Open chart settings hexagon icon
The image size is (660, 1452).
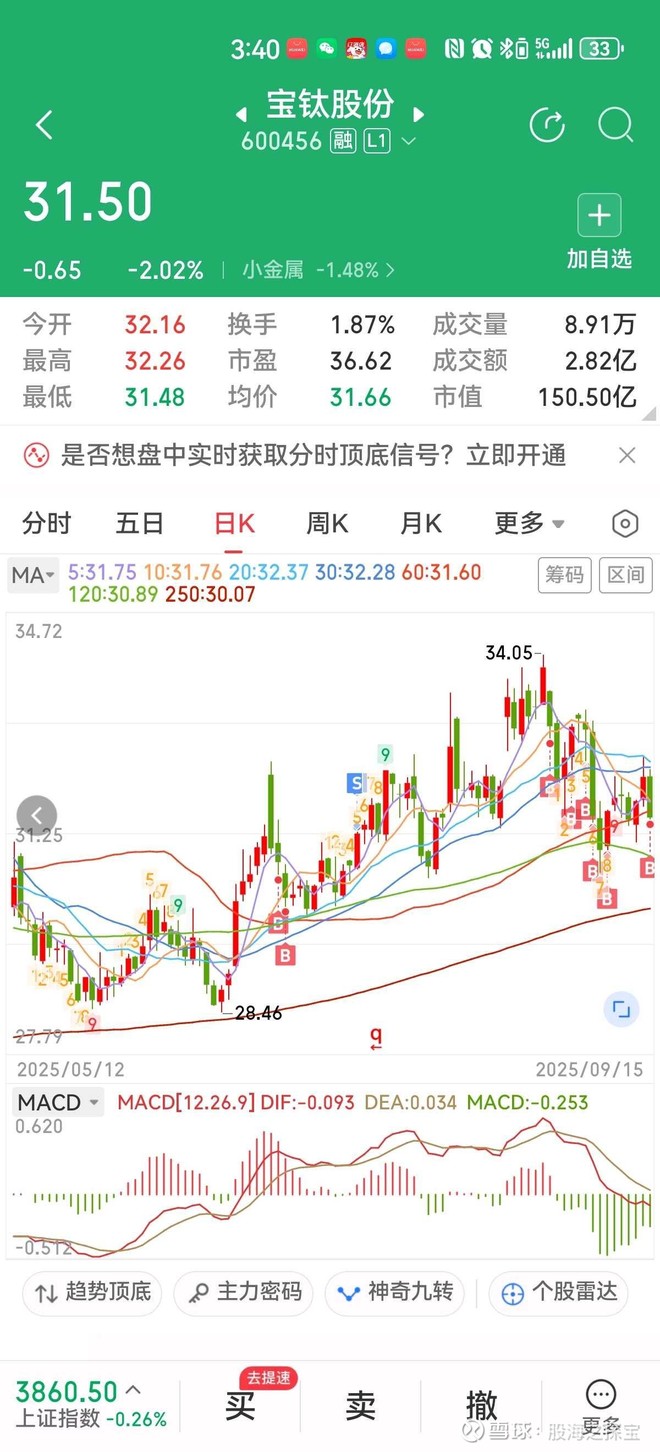tap(624, 523)
